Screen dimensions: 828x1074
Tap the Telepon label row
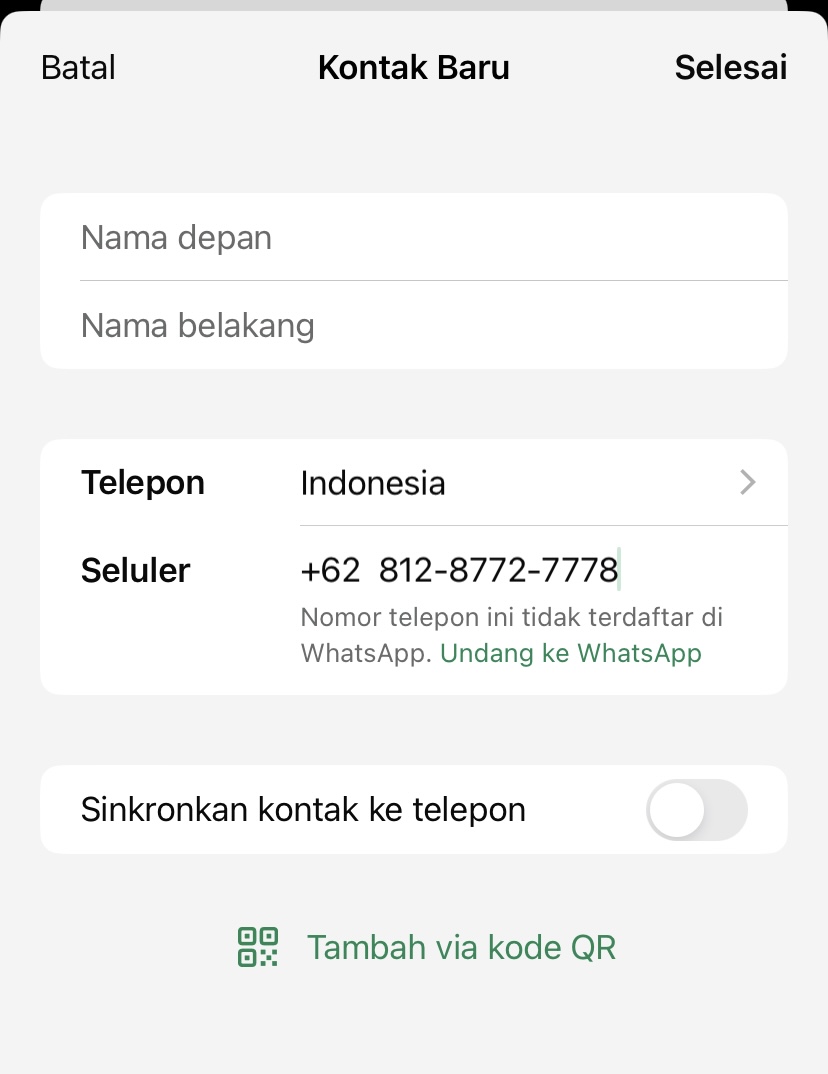click(x=142, y=482)
